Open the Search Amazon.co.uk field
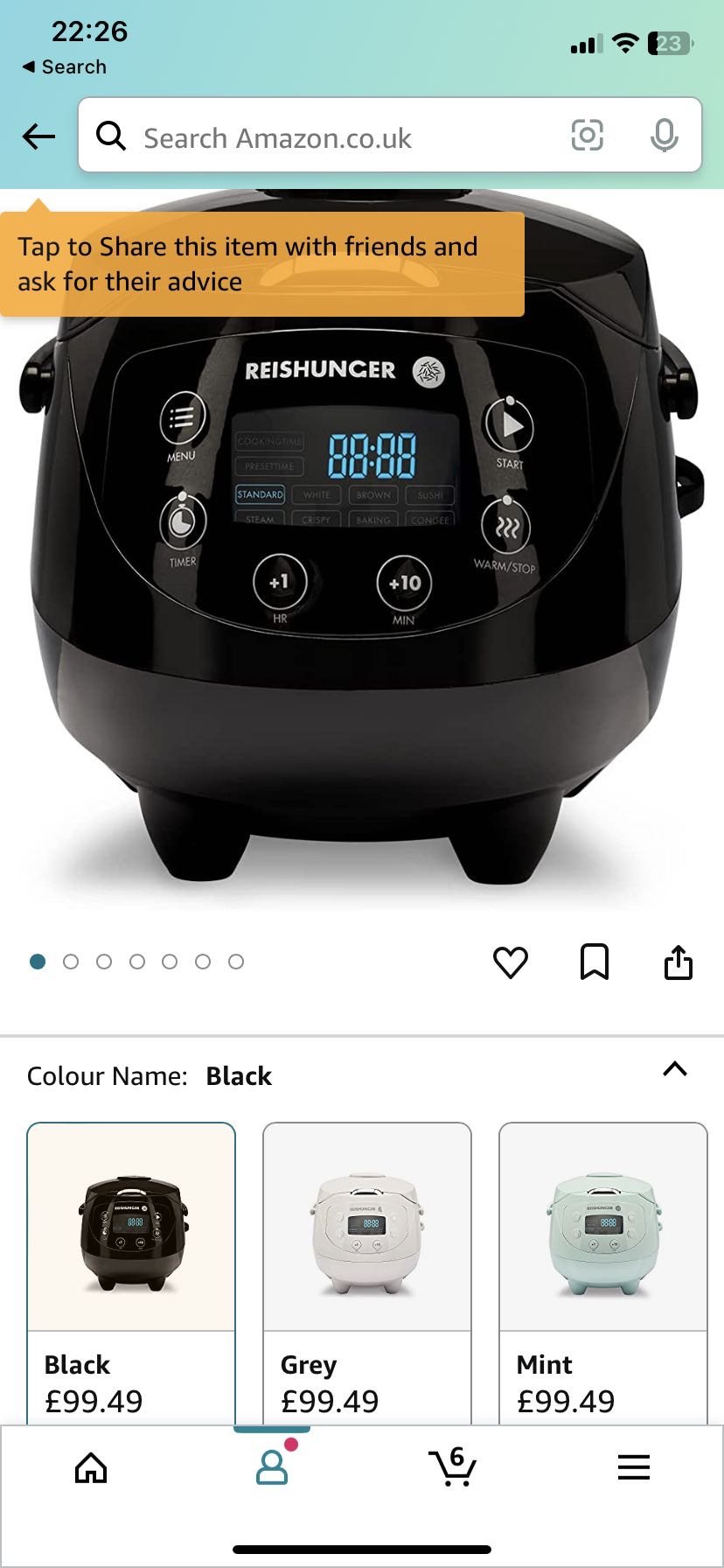724x1568 pixels. (x=332, y=137)
